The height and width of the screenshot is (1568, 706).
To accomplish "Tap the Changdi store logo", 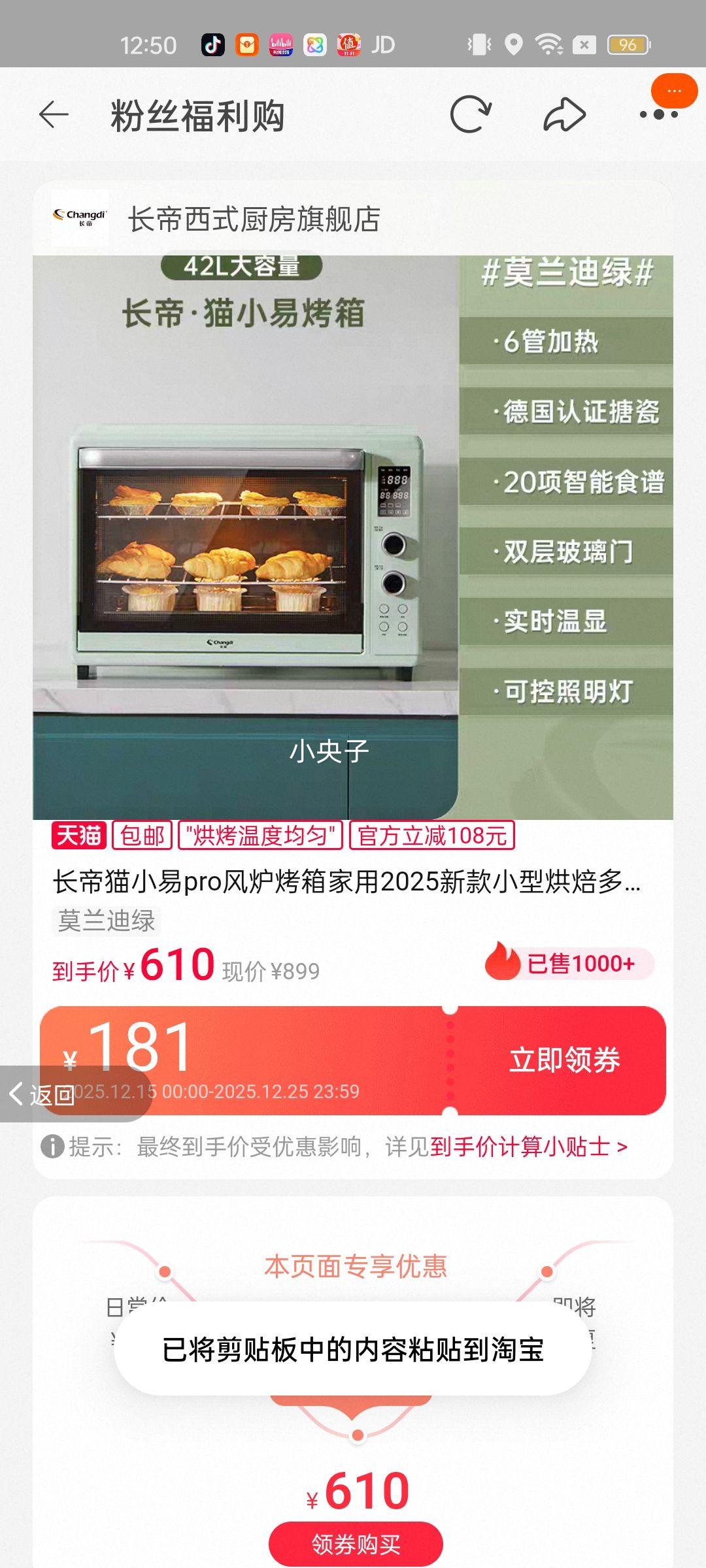I will [79, 218].
